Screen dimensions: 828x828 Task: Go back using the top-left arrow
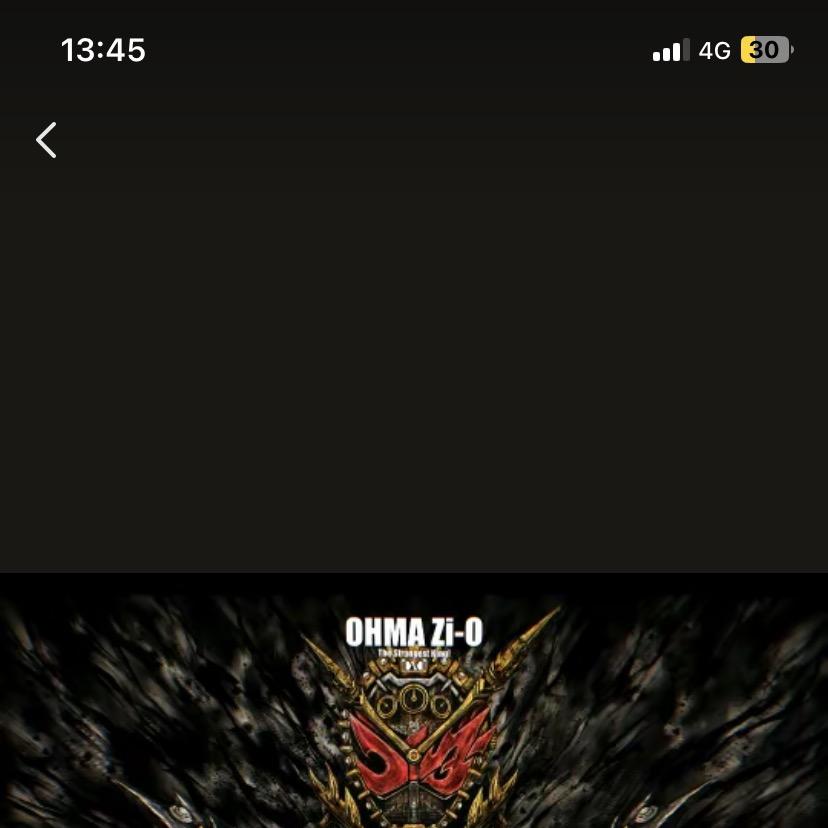(46, 141)
